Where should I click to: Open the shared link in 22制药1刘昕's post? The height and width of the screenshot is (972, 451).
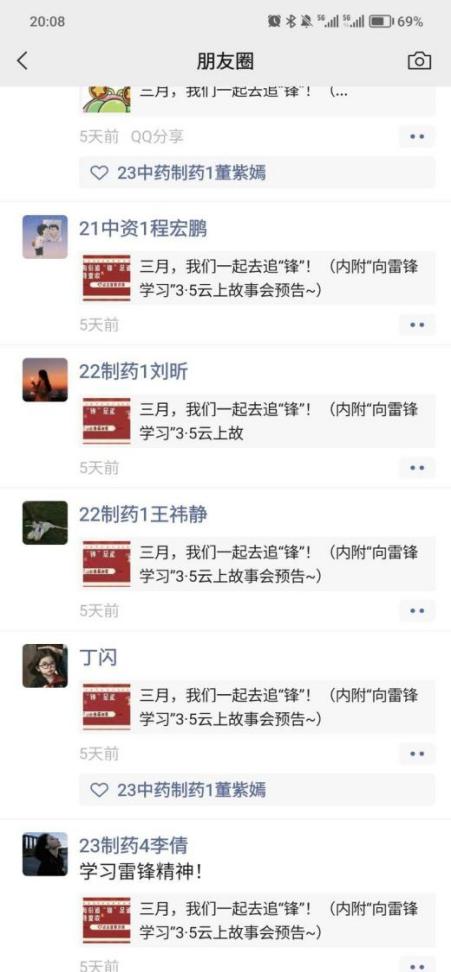coord(257,421)
